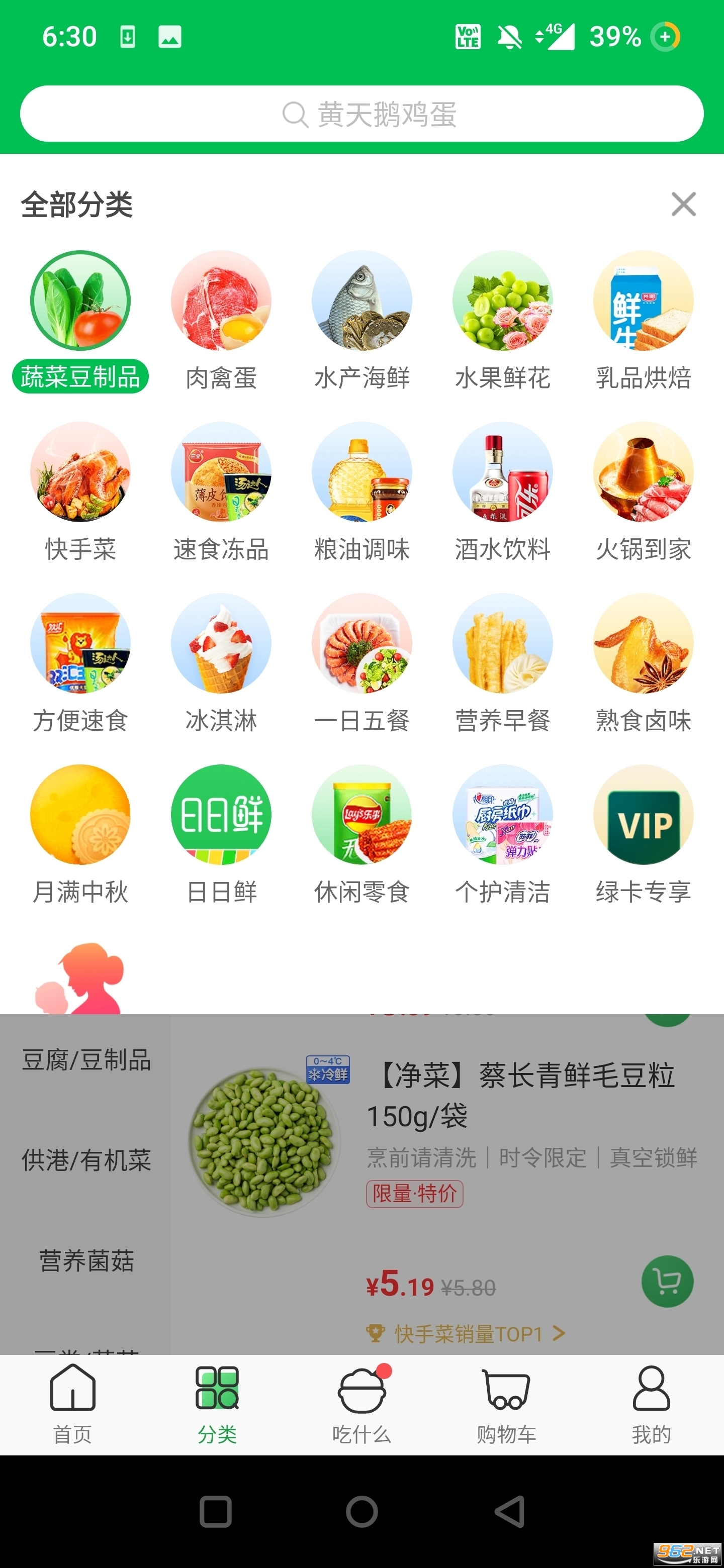This screenshot has height=1568, width=724.
Task: Open the 速食冻品 category
Action: pos(221,492)
